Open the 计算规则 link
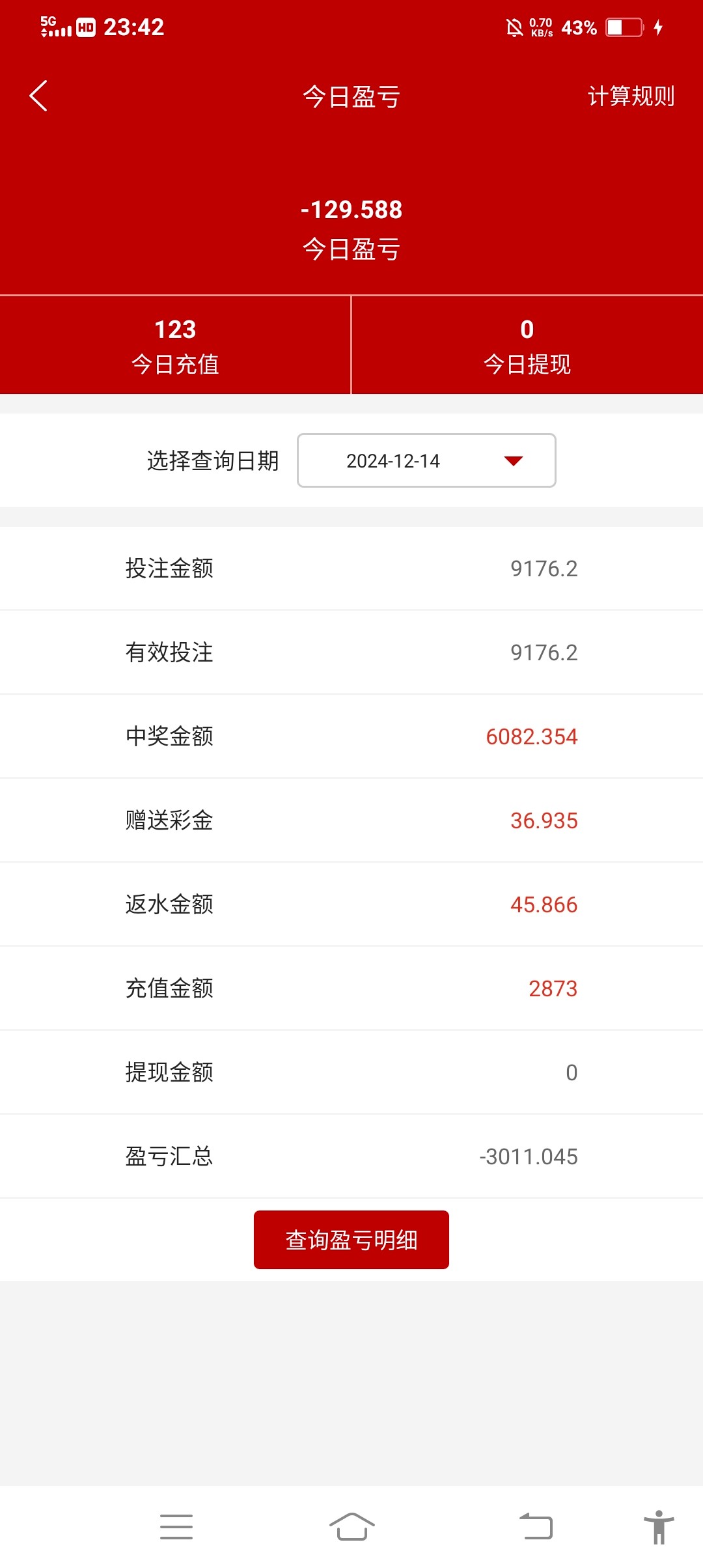The image size is (703, 1568). [631, 96]
